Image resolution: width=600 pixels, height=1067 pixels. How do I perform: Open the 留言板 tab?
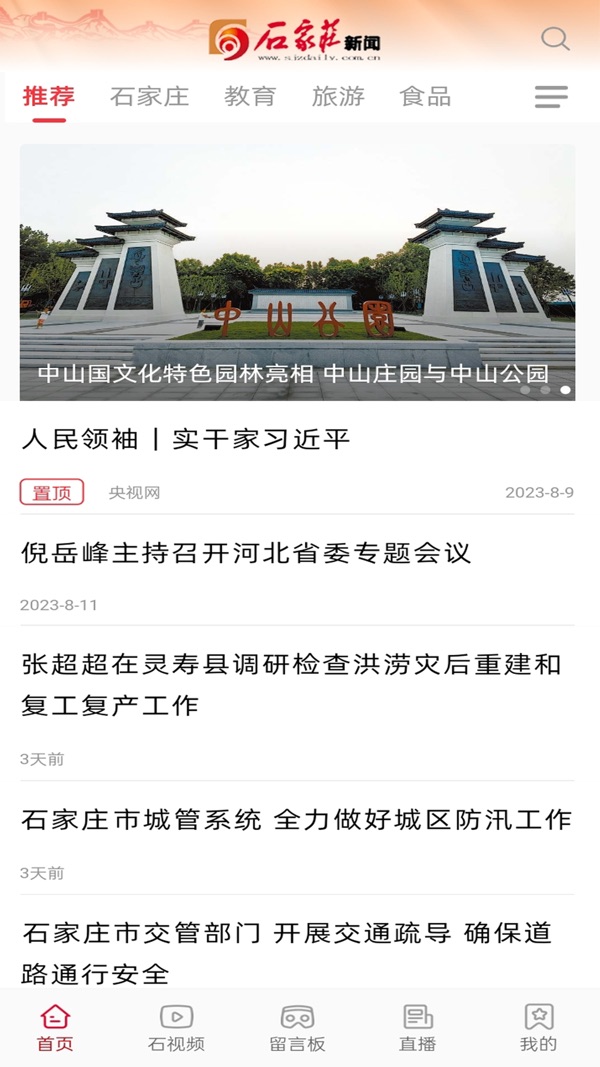297,1028
